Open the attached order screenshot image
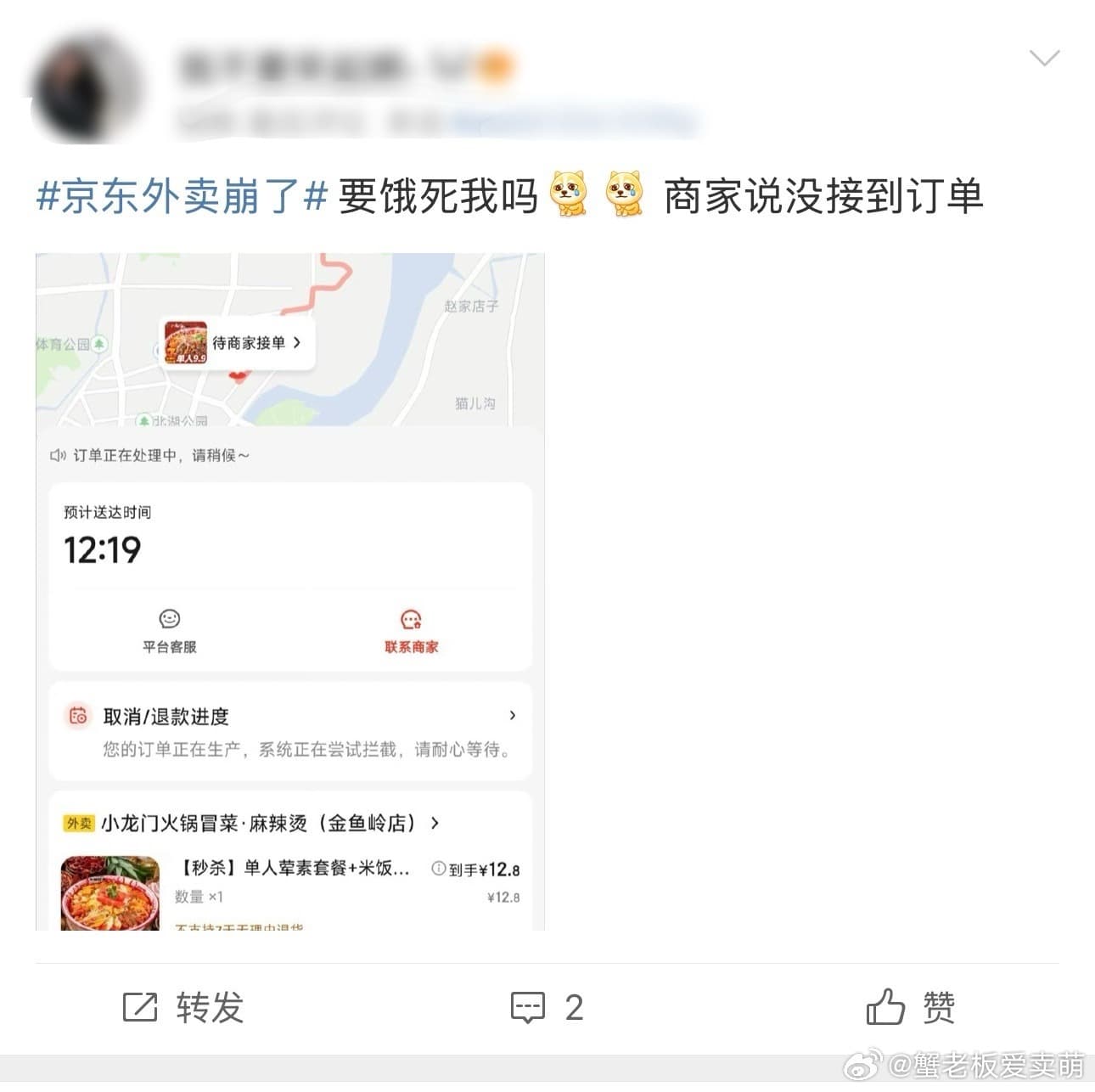1095x1092 pixels. (x=289, y=591)
